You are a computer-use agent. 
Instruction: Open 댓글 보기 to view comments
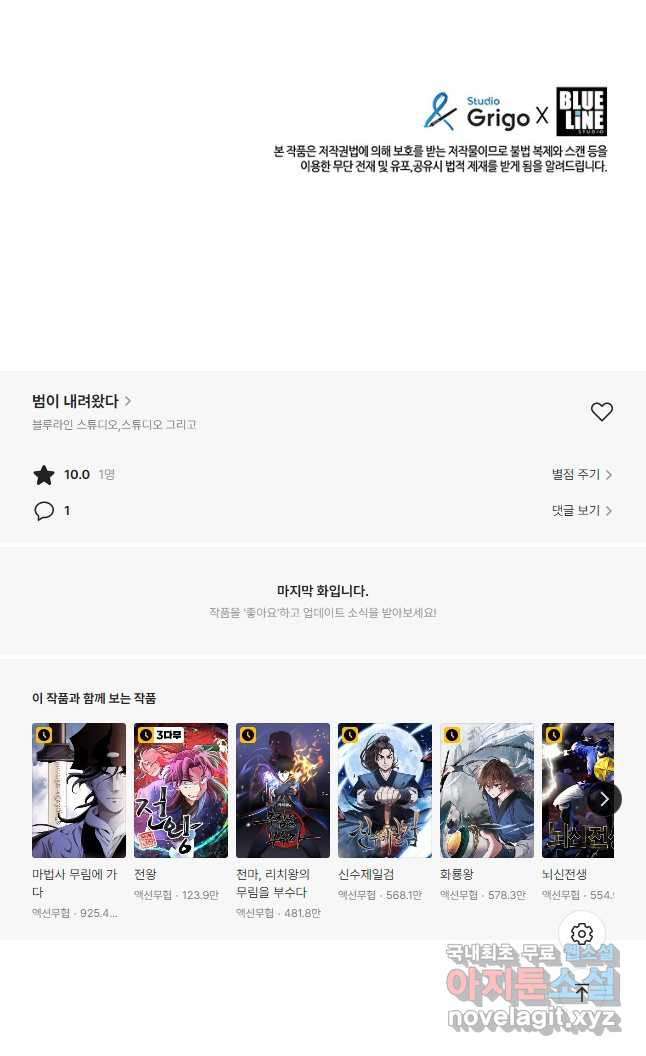[x=581, y=511]
